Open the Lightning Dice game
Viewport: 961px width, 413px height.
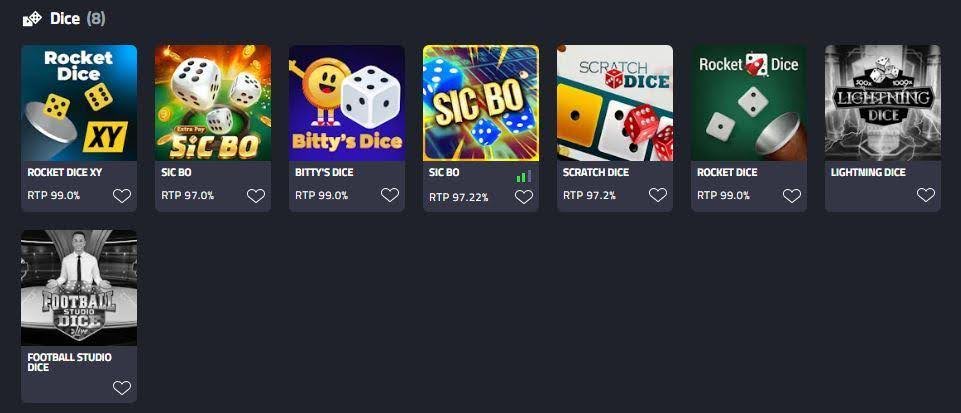pyautogui.click(x=883, y=103)
